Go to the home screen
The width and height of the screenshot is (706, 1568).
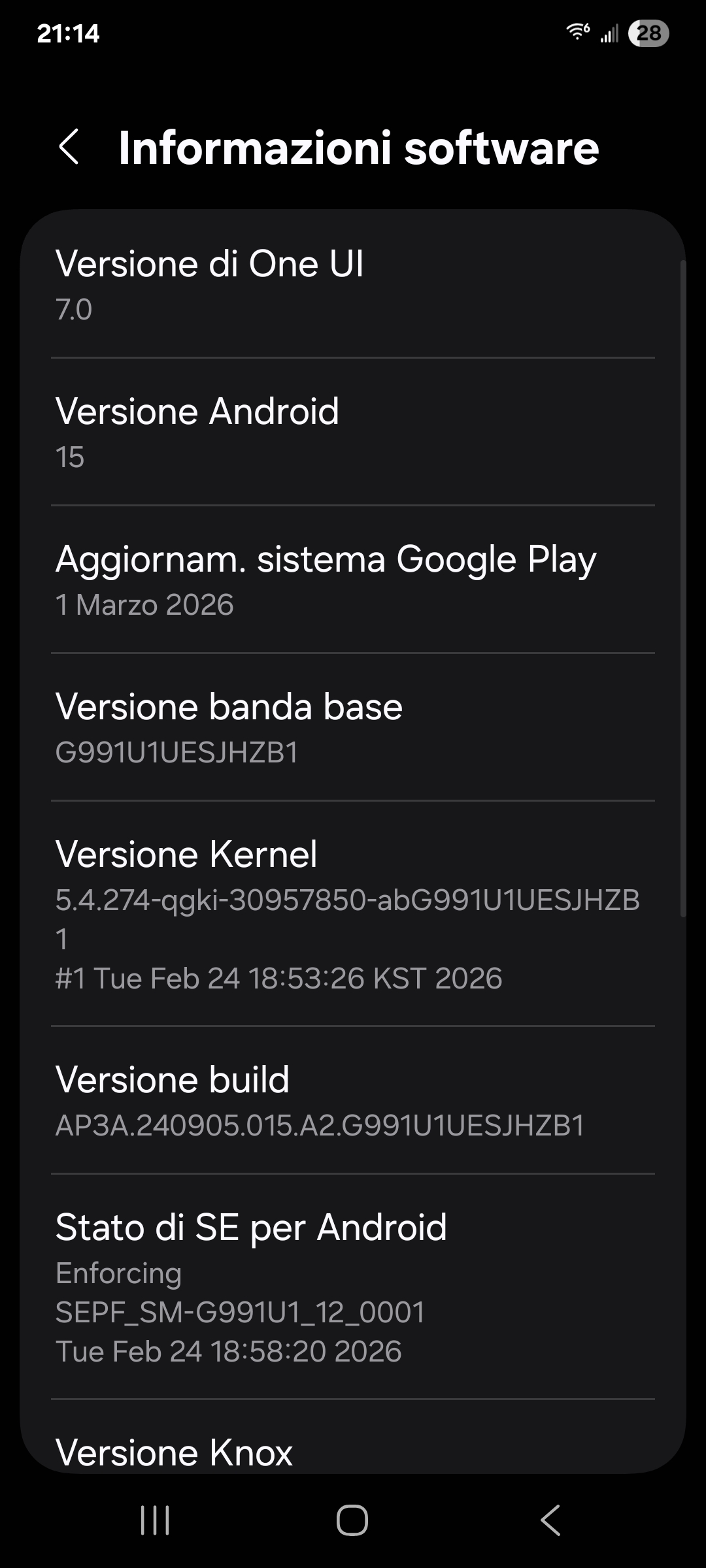pos(352,1520)
